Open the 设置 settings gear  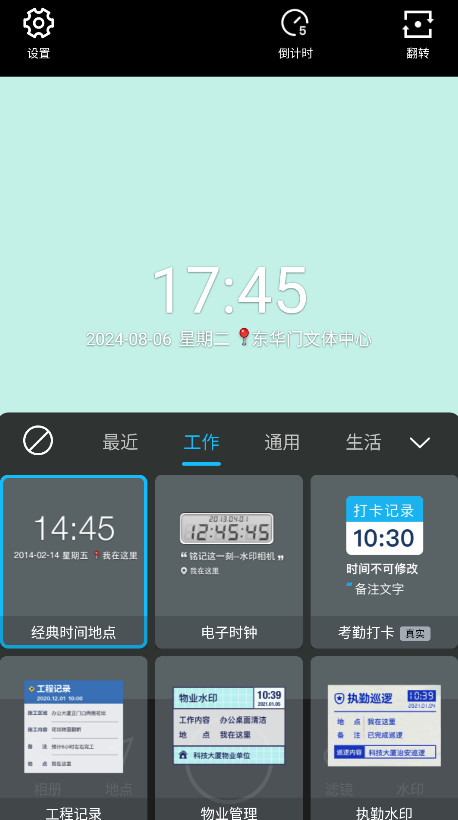click(x=38, y=33)
